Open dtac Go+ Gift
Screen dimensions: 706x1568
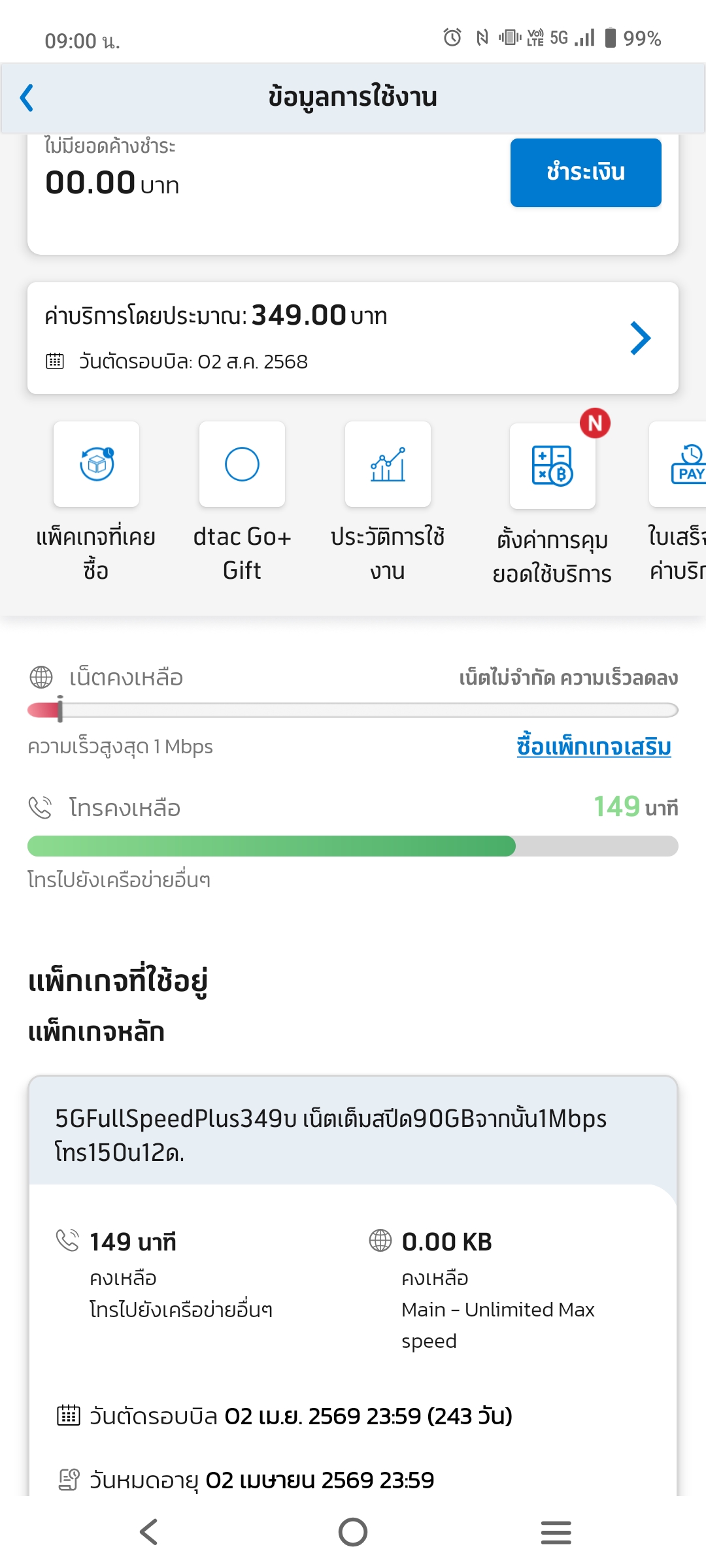pyautogui.click(x=242, y=502)
